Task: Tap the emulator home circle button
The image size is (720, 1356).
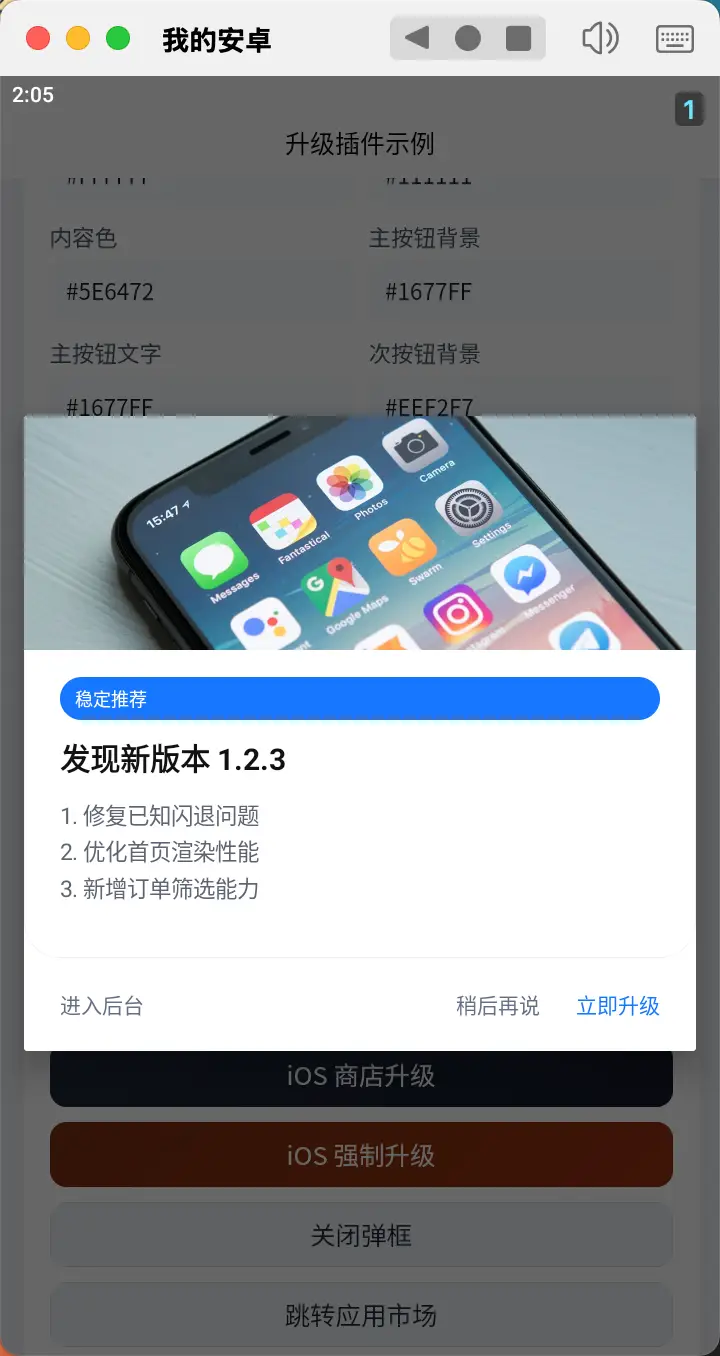Action: [x=467, y=39]
